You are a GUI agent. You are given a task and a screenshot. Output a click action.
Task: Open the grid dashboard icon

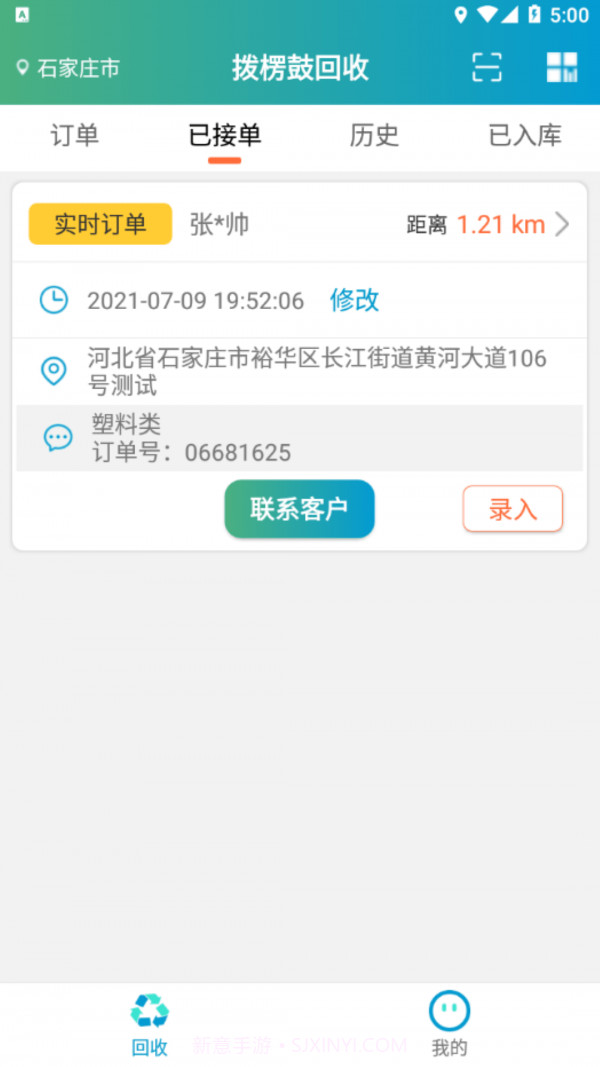561,67
